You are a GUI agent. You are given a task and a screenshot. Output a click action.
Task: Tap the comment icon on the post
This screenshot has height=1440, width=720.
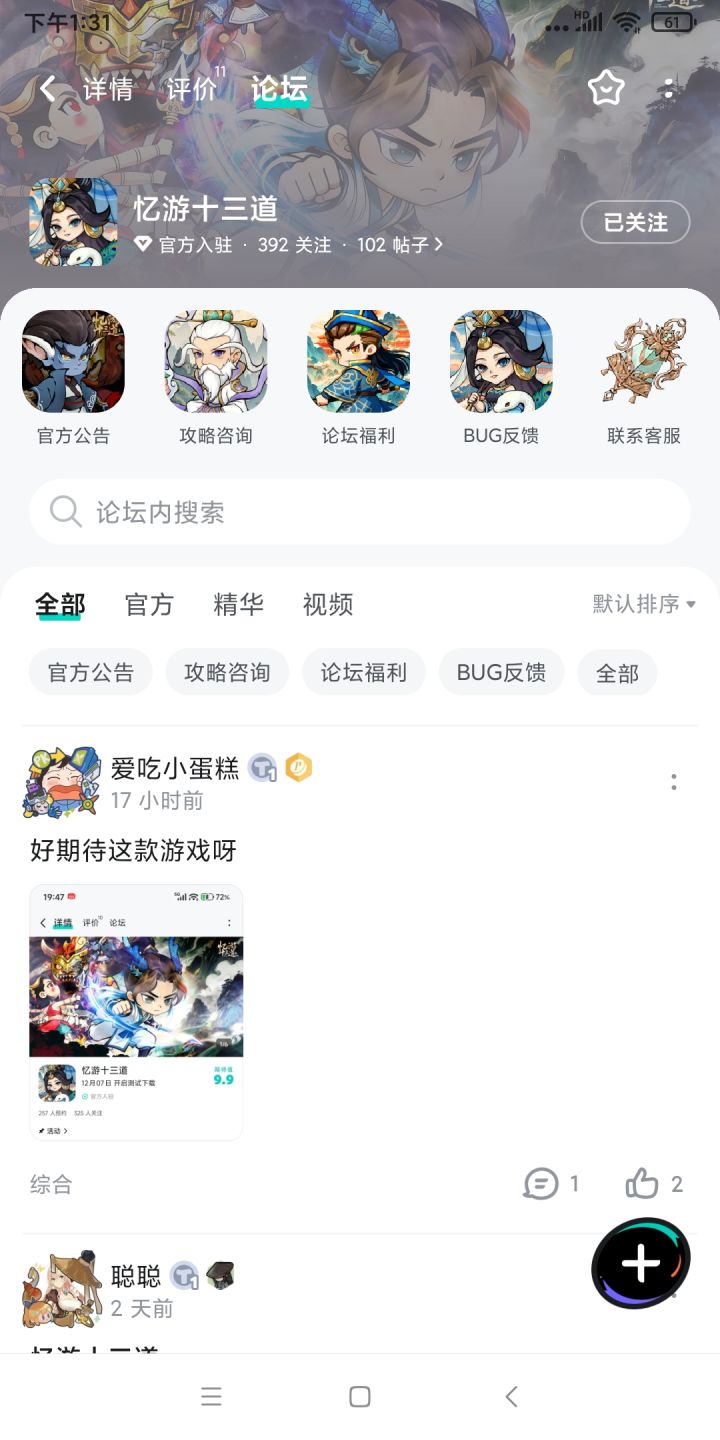click(541, 1183)
